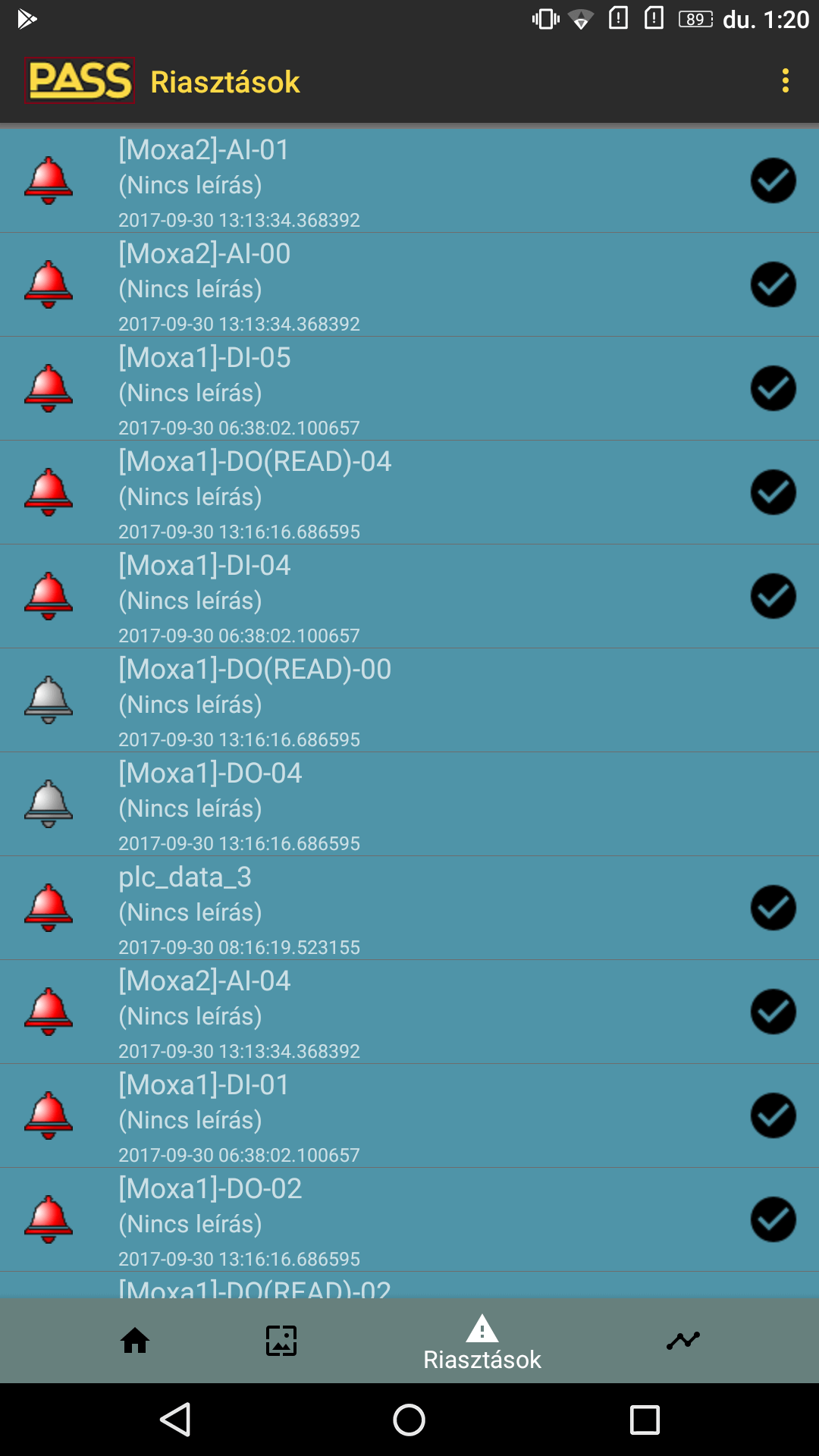Go to the home tab
Screen dimensions: 819x1456
pyautogui.click(x=135, y=1340)
